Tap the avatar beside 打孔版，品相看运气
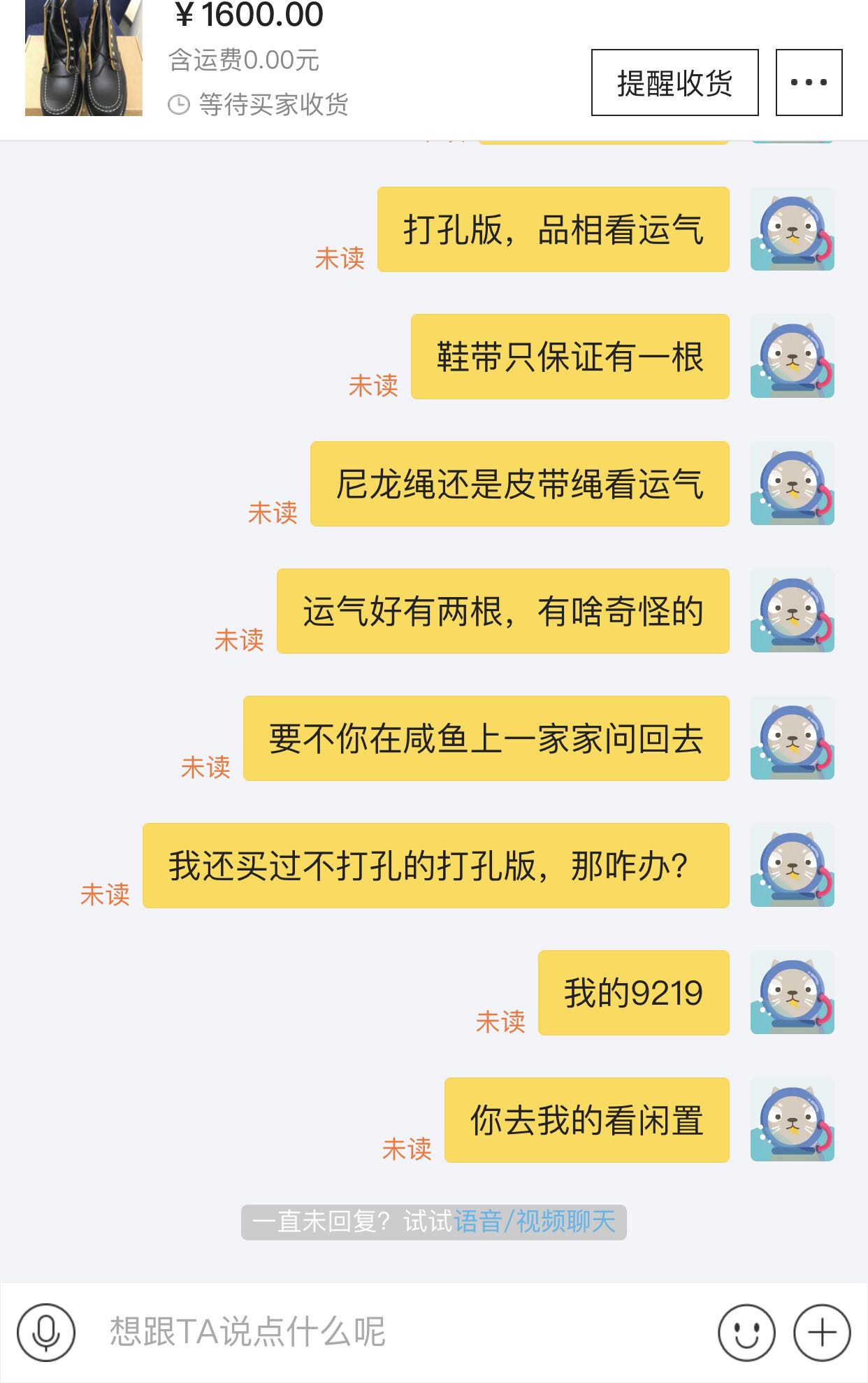This screenshot has width=868, height=1383. point(793,229)
